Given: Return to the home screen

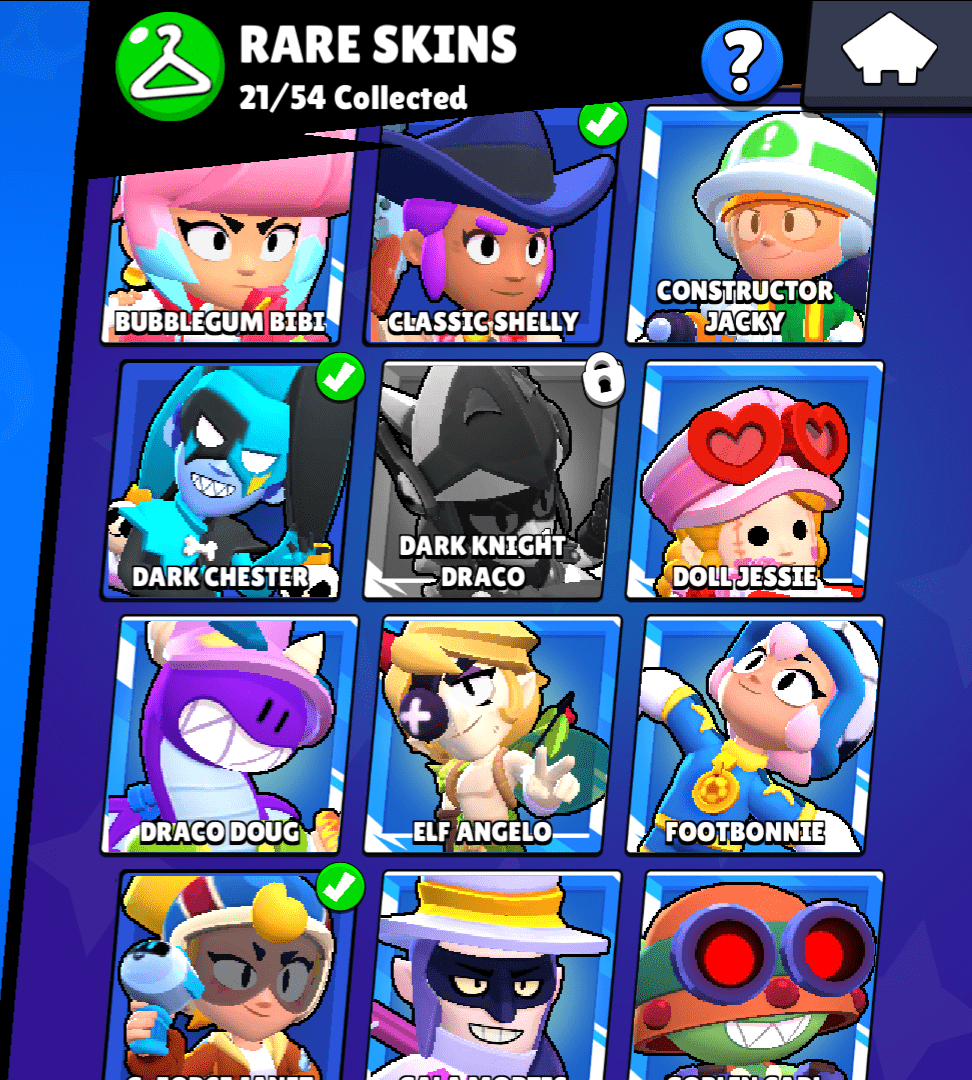Looking at the screenshot, I should (889, 52).
